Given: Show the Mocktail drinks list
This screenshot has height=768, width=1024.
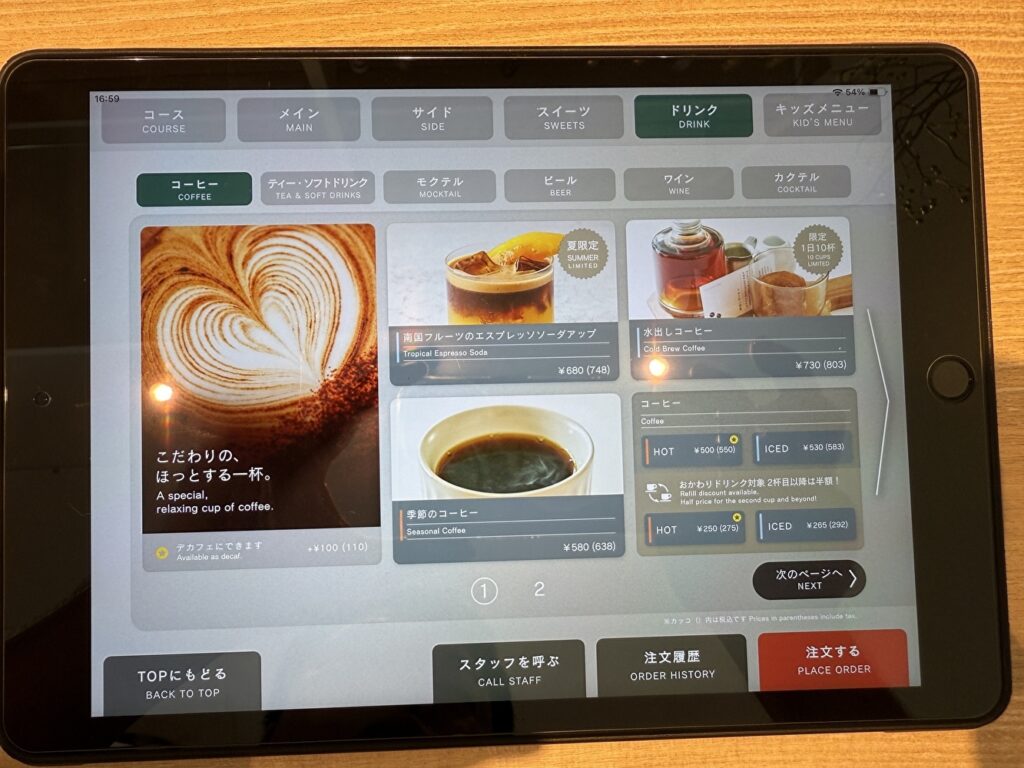Looking at the screenshot, I should click(440, 186).
